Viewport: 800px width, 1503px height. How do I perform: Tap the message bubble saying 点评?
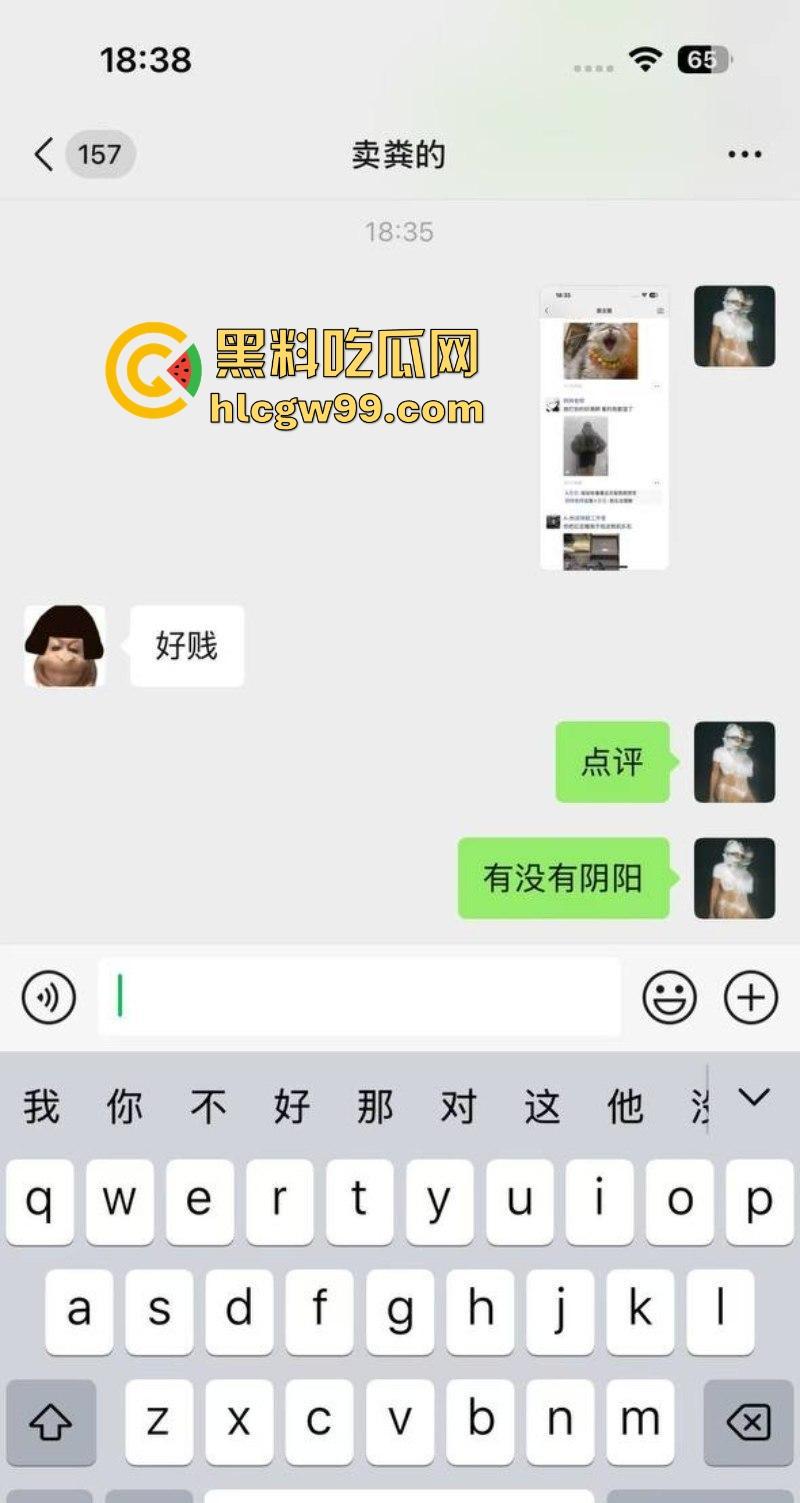pyautogui.click(x=611, y=763)
